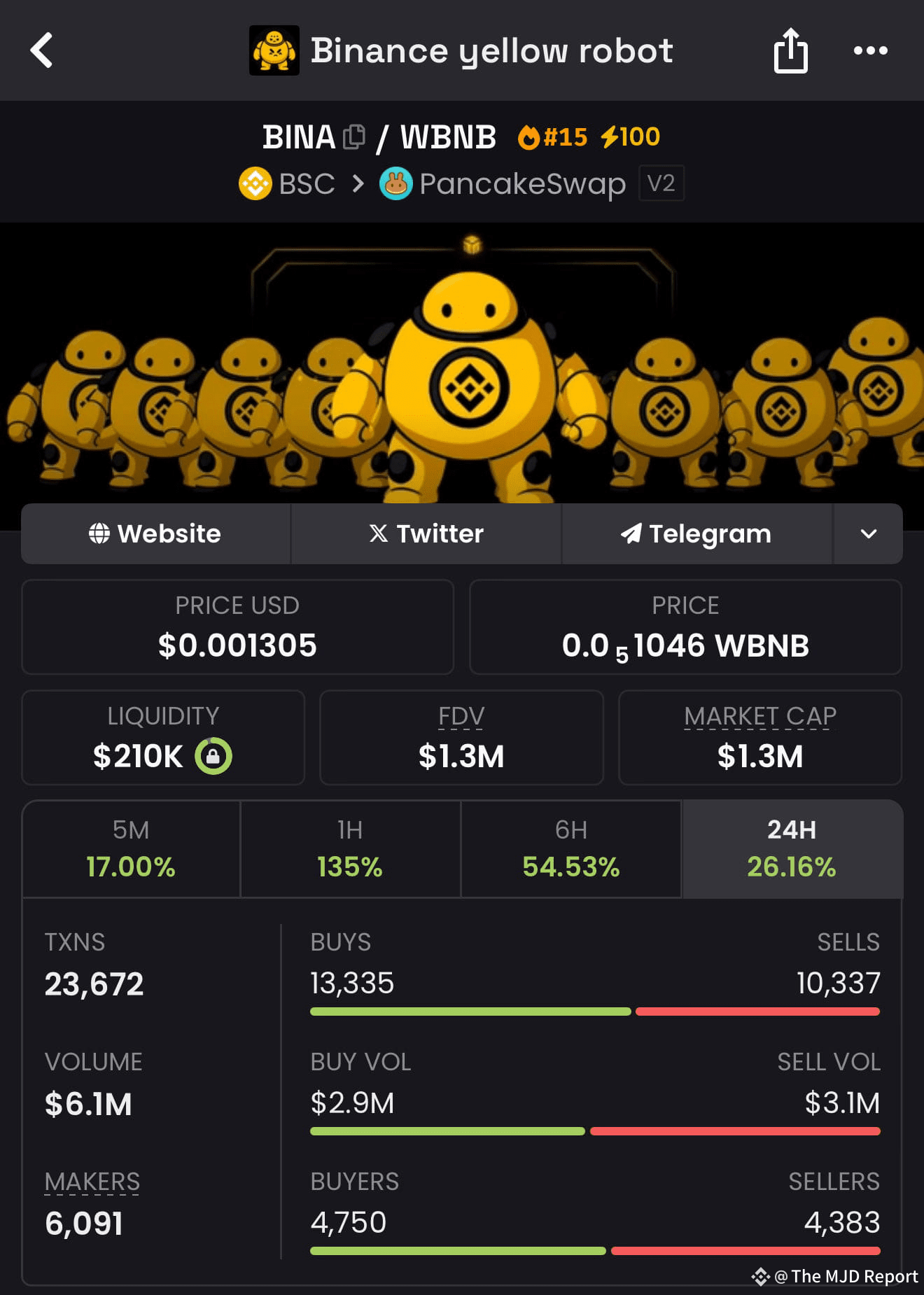924x1295 pixels.
Task: Open the three-dot overflow menu
Action: (x=870, y=50)
